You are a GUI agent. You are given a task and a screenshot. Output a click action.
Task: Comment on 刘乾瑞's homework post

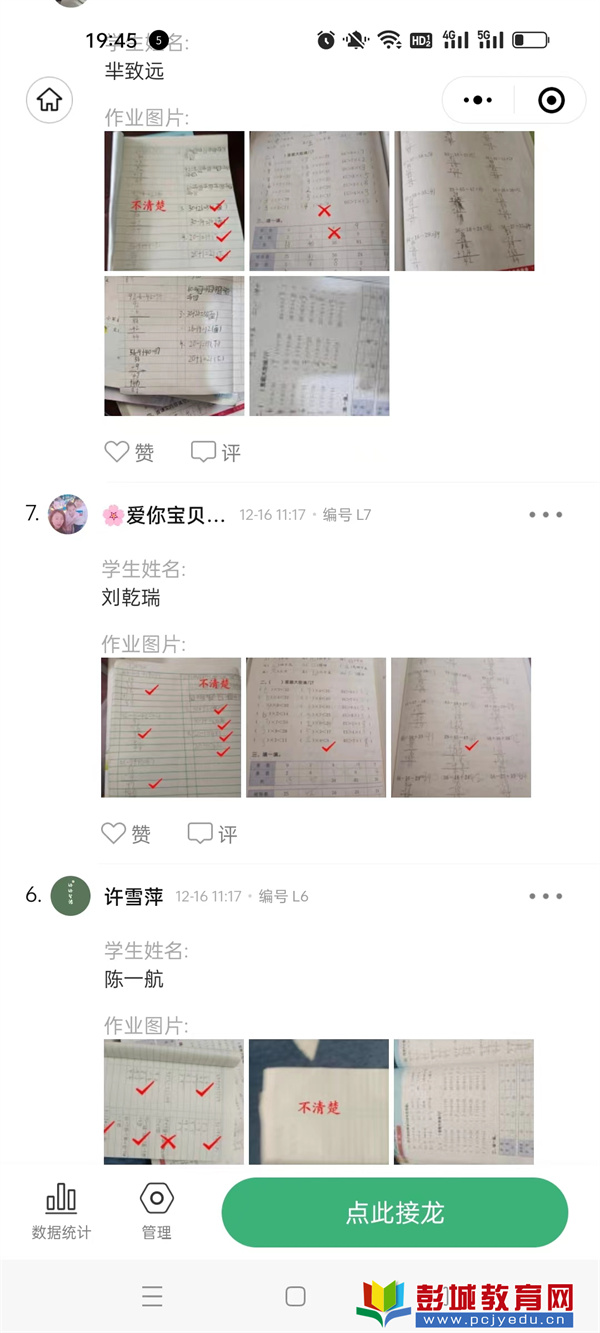pyautogui.click(x=213, y=833)
